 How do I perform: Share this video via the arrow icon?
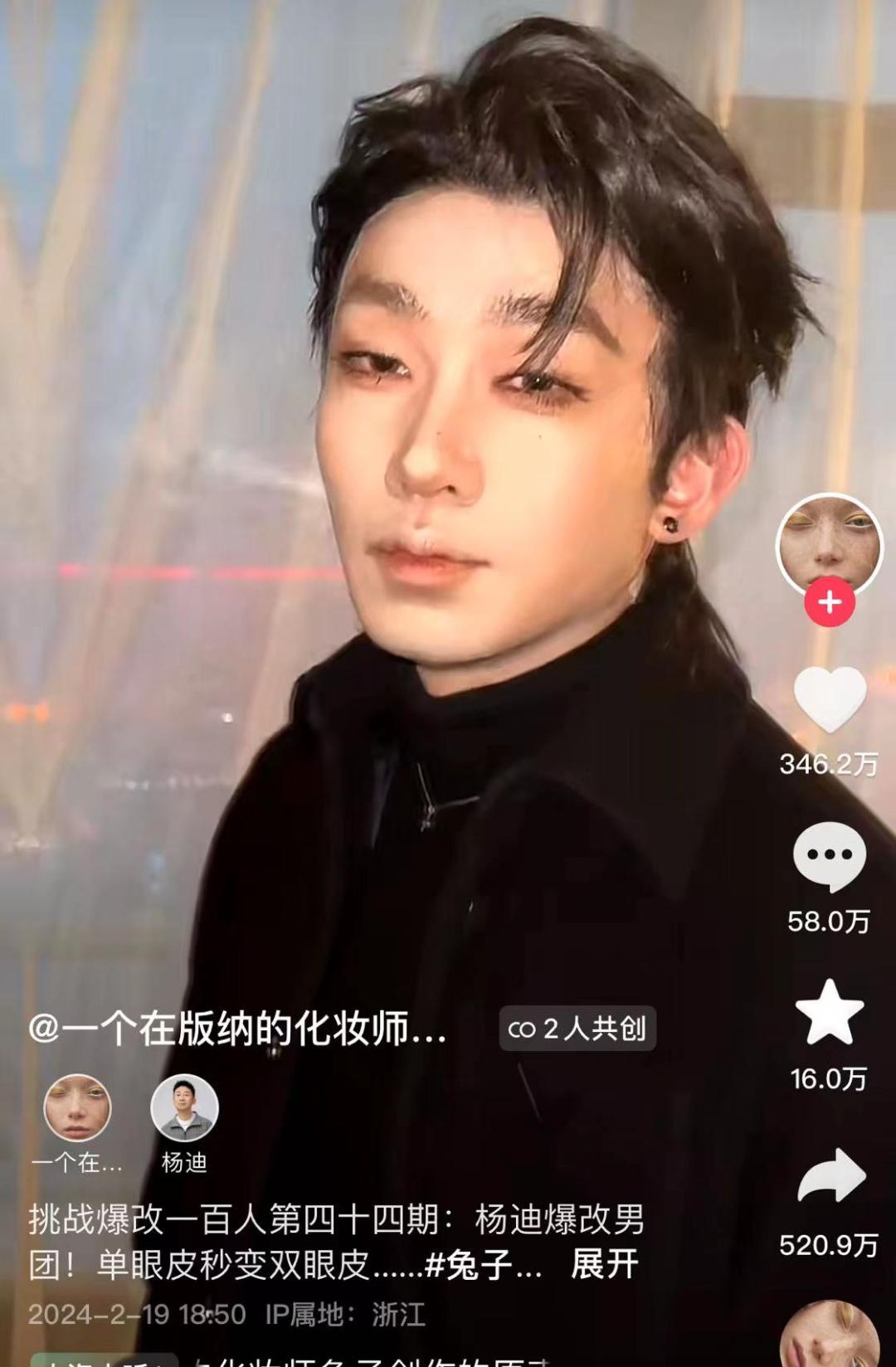pos(830,1175)
